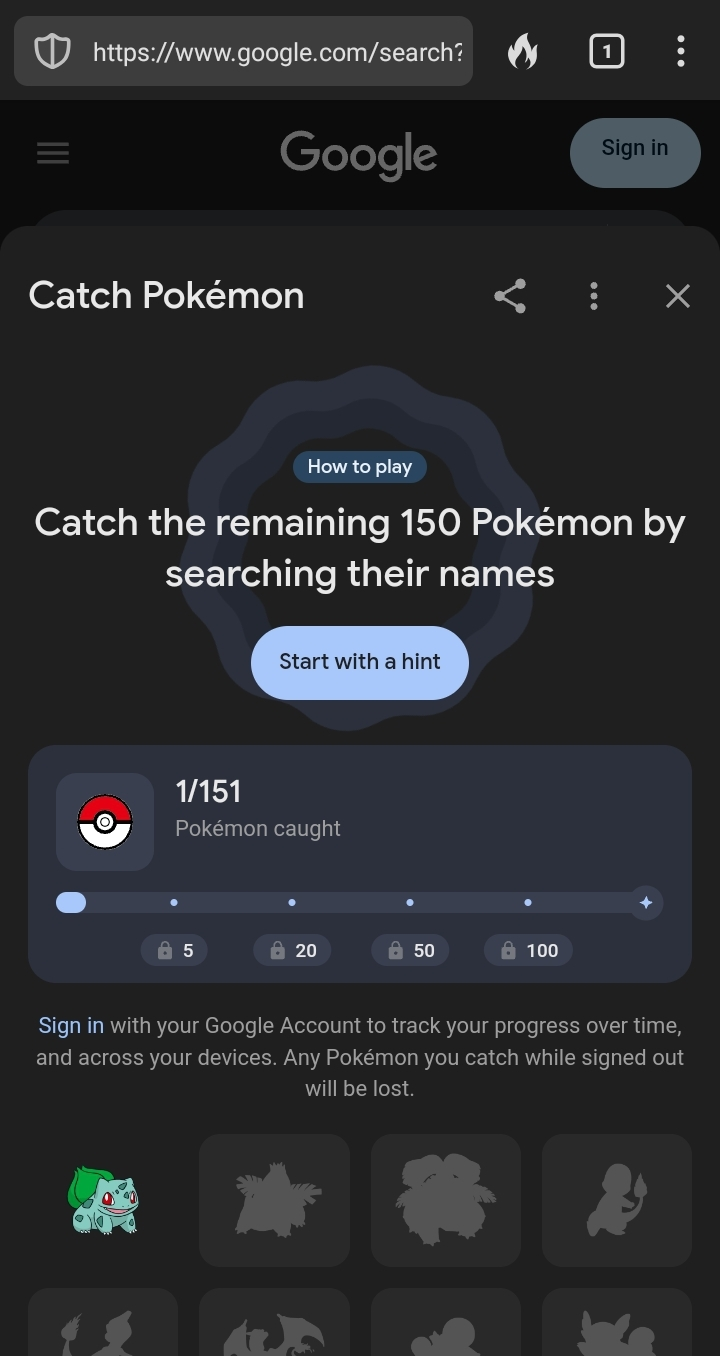Tap the How to play label

(x=359, y=466)
